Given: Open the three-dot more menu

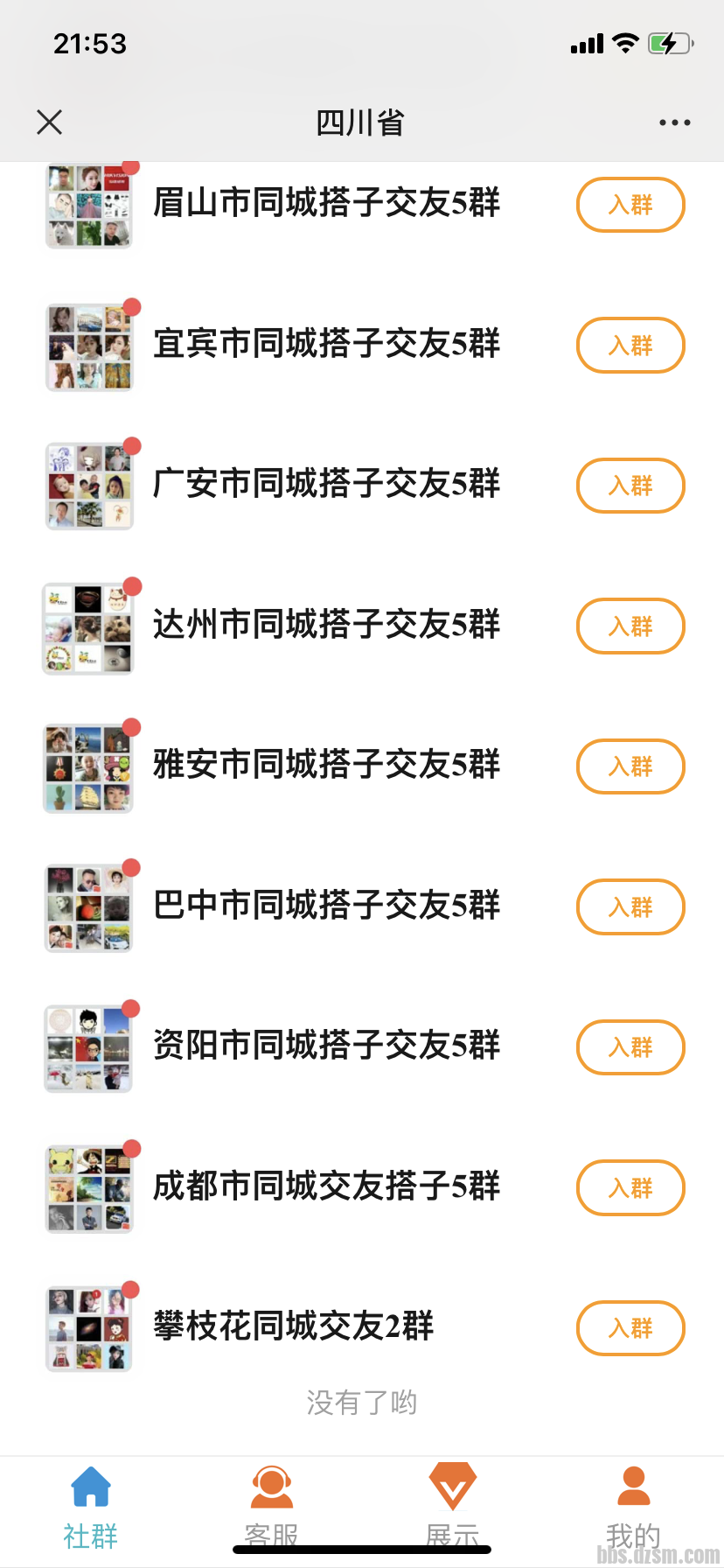Looking at the screenshot, I should (x=674, y=122).
